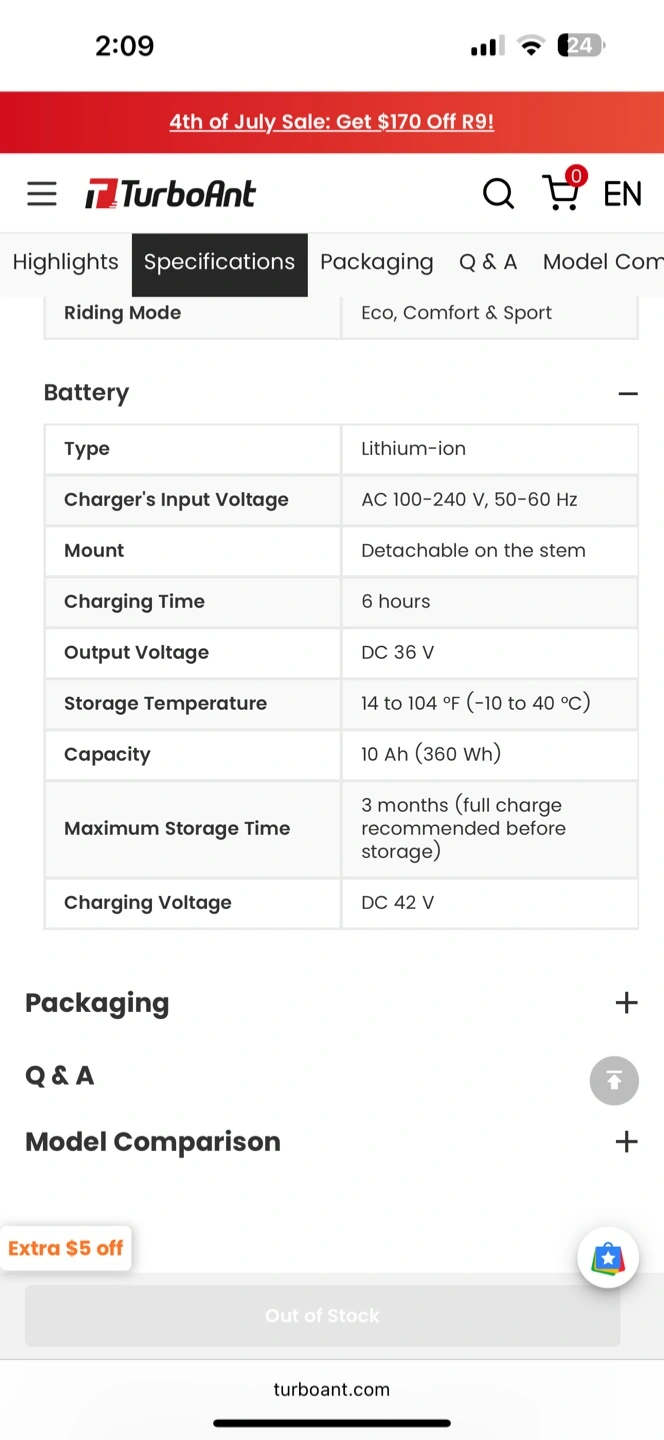Claim the Extra $5 off offer
664x1440 pixels.
(65, 1248)
